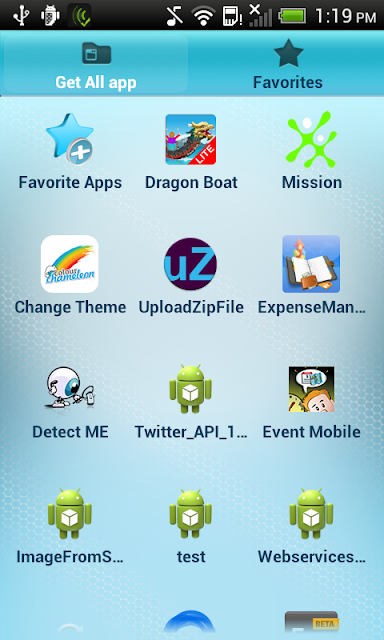This screenshot has width=384, height=640.
Task: Launch UploadZipFile
Action: pos(191,275)
